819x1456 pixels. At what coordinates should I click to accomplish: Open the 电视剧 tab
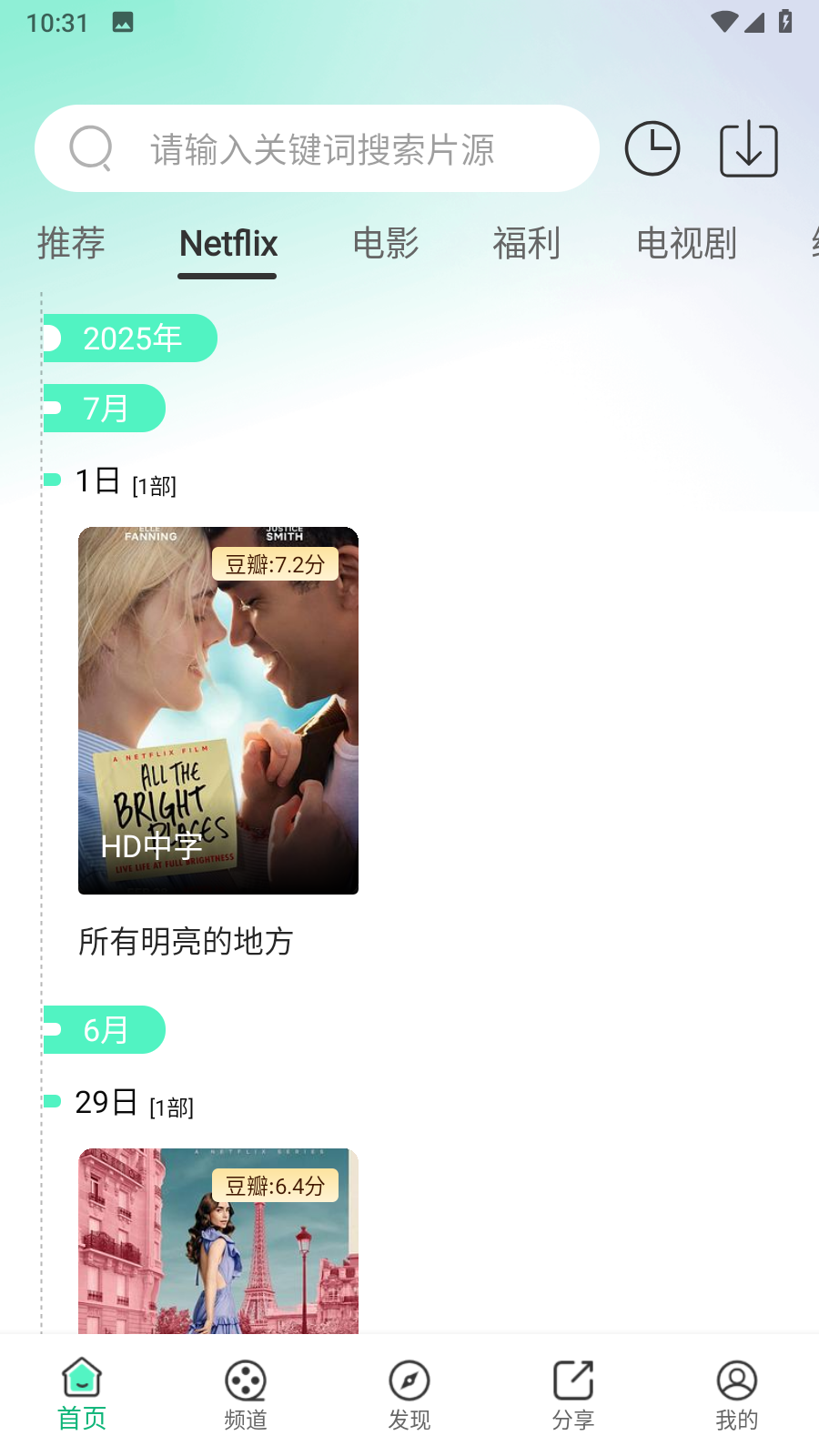coord(686,244)
